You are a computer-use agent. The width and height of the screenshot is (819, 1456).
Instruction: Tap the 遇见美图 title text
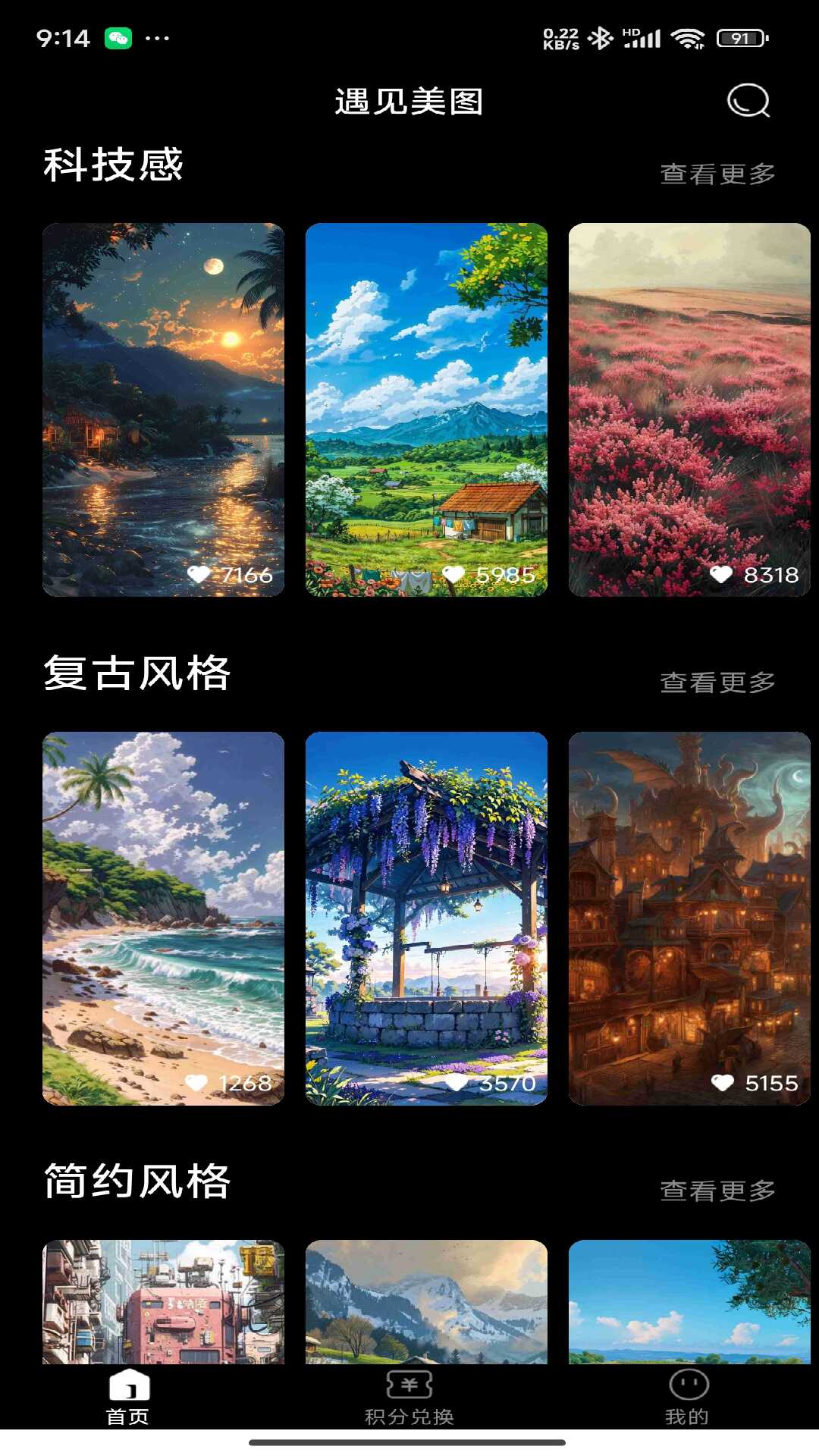click(x=409, y=101)
